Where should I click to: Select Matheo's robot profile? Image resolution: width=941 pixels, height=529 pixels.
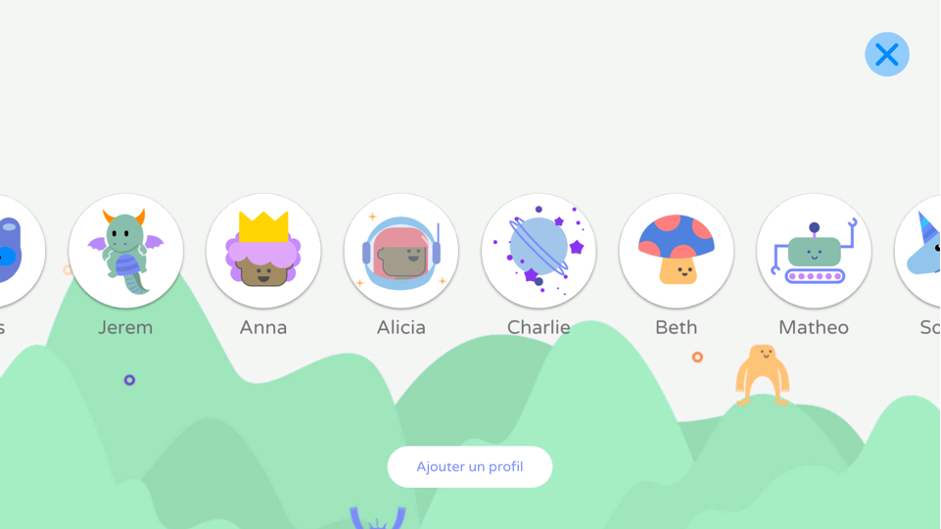click(813, 251)
